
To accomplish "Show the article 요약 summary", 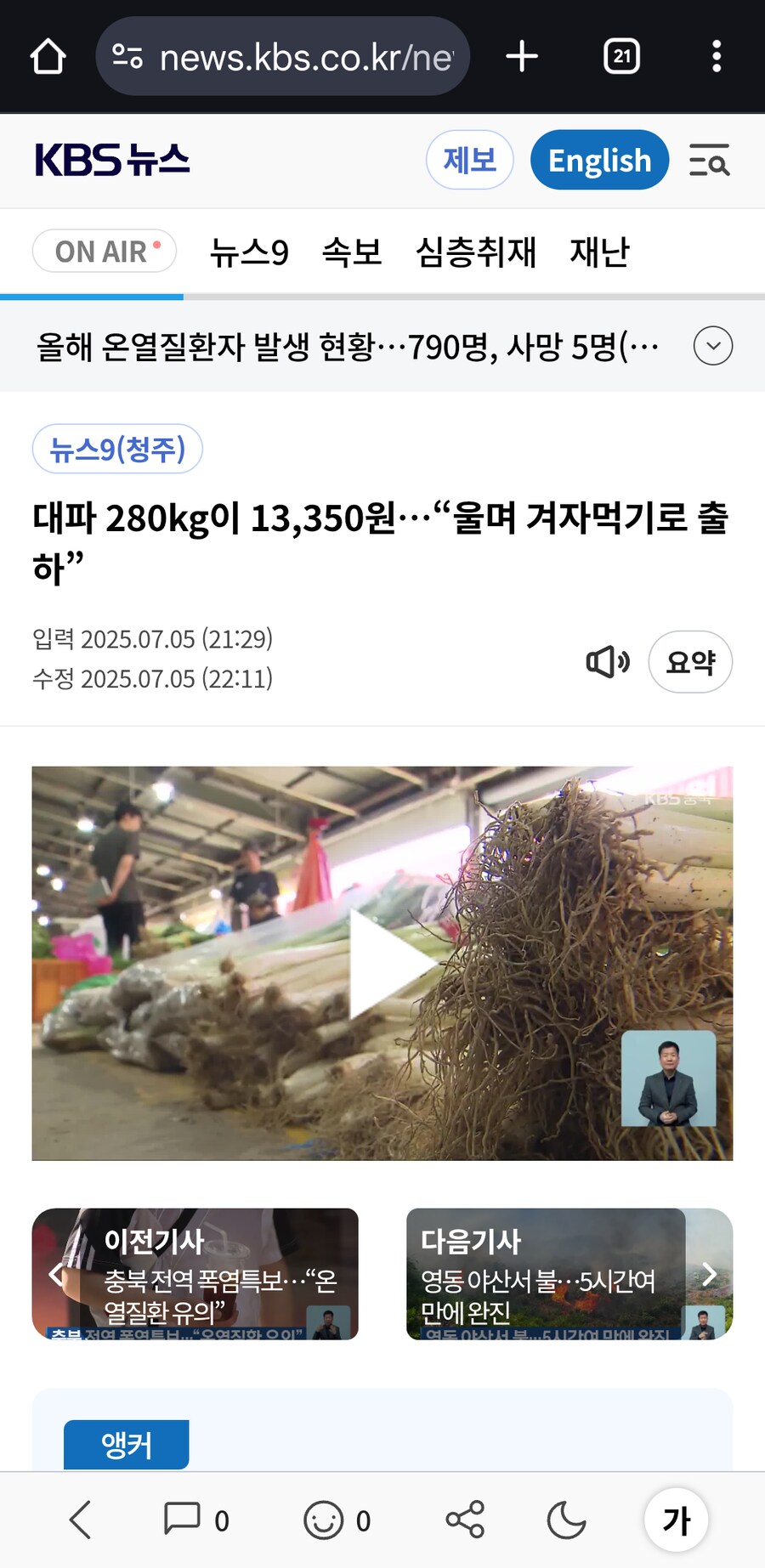I will [x=690, y=662].
